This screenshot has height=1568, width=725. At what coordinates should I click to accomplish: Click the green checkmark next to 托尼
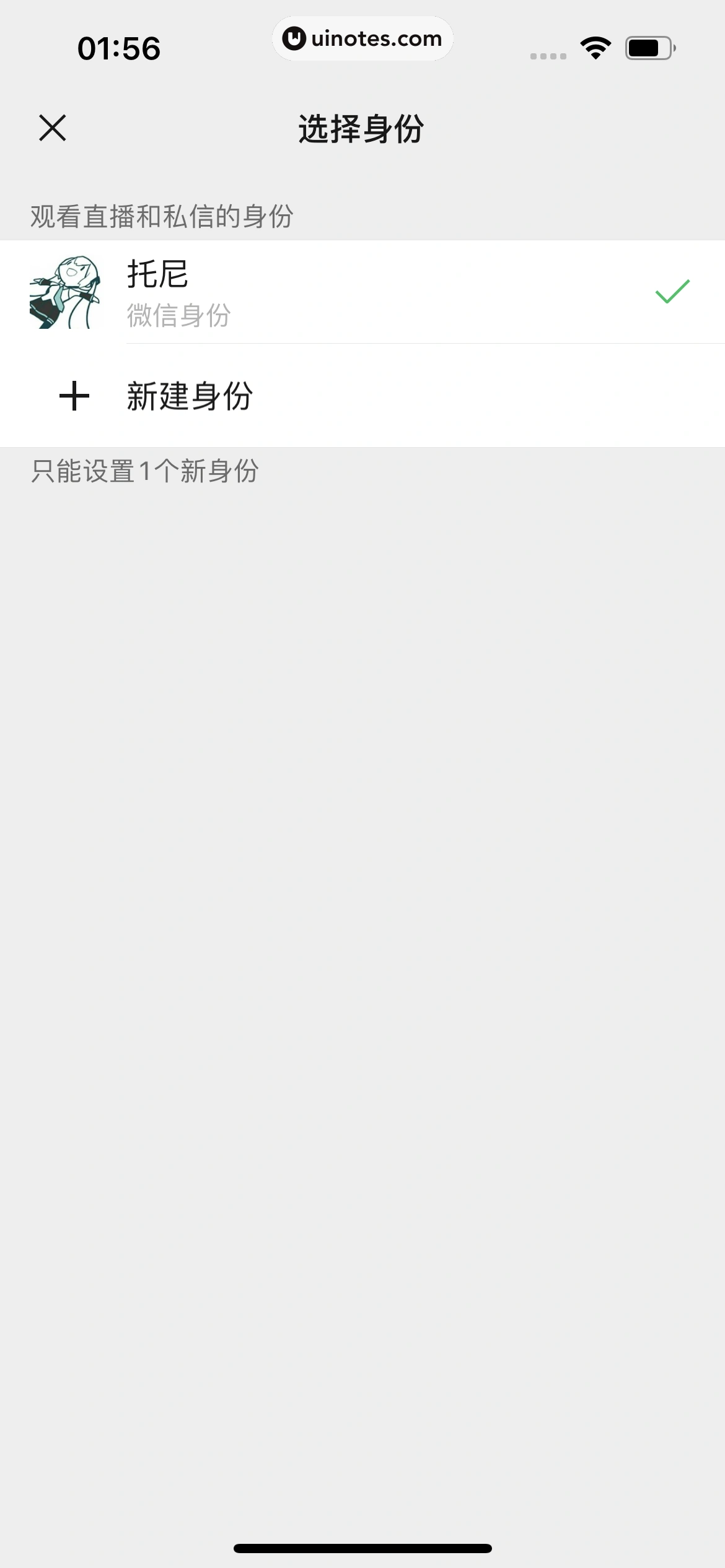[x=671, y=291]
